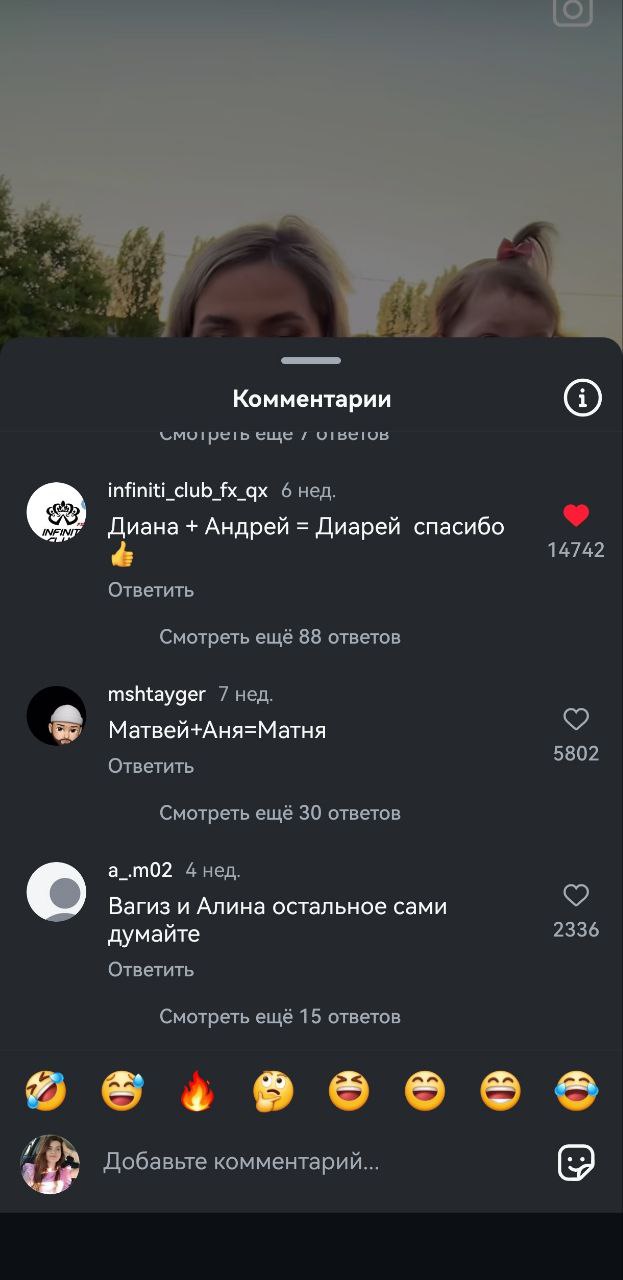
Task: Focus the add comment field
Action: [300, 1162]
